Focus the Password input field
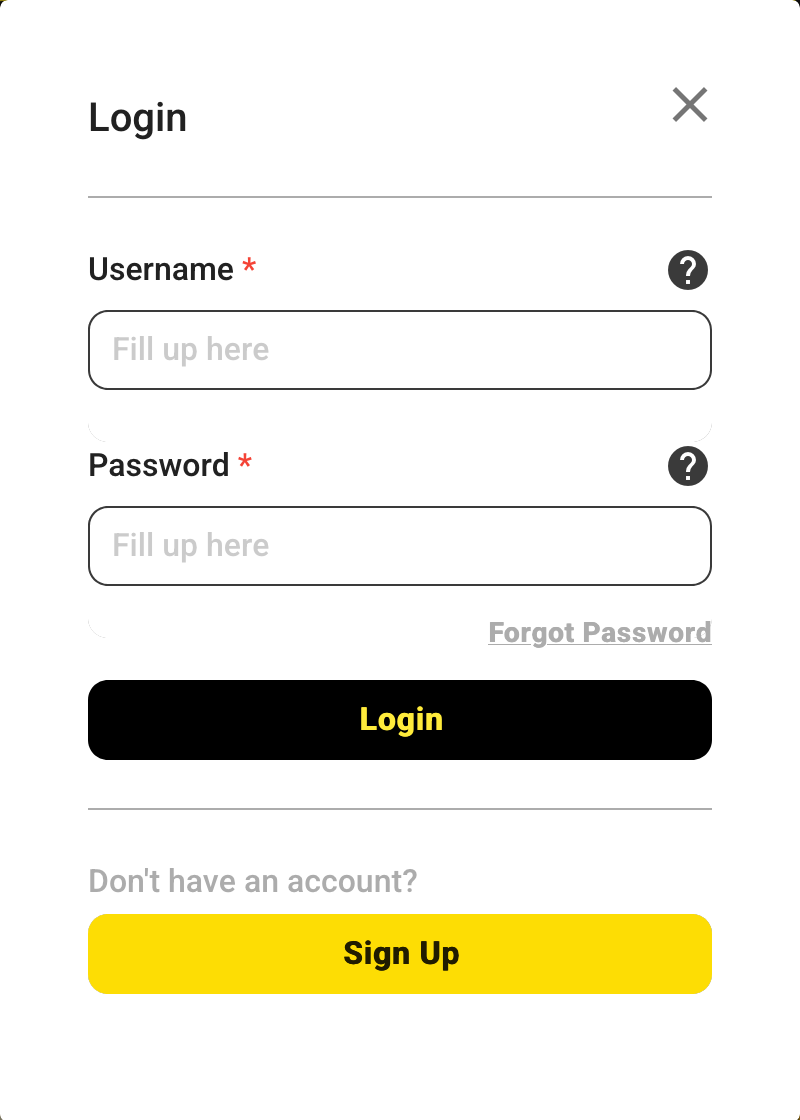This screenshot has height=1120, width=800. (400, 546)
